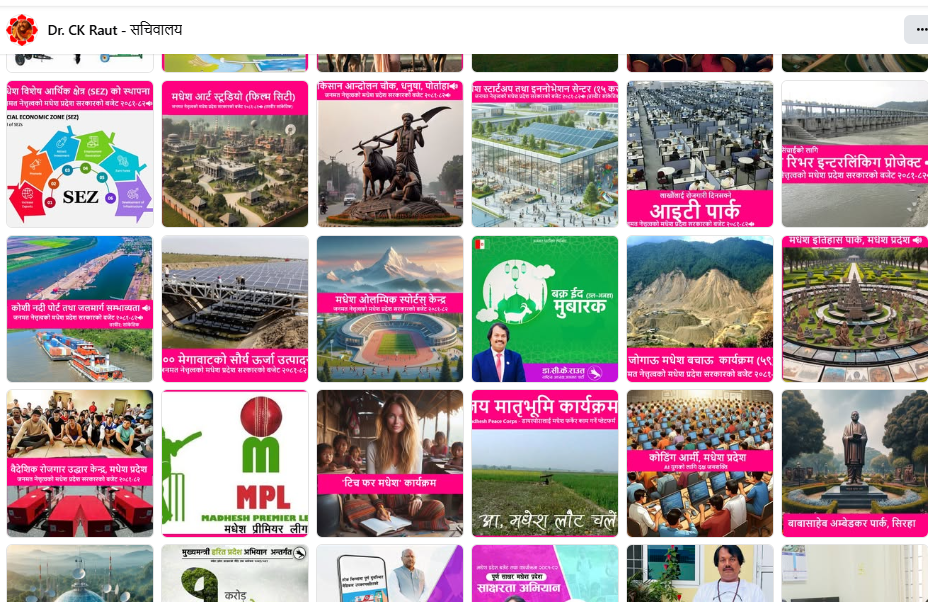Image resolution: width=928 pixels, height=602 pixels.
Task: Open the Jay Matribhumi program photo
Action: pos(545,463)
